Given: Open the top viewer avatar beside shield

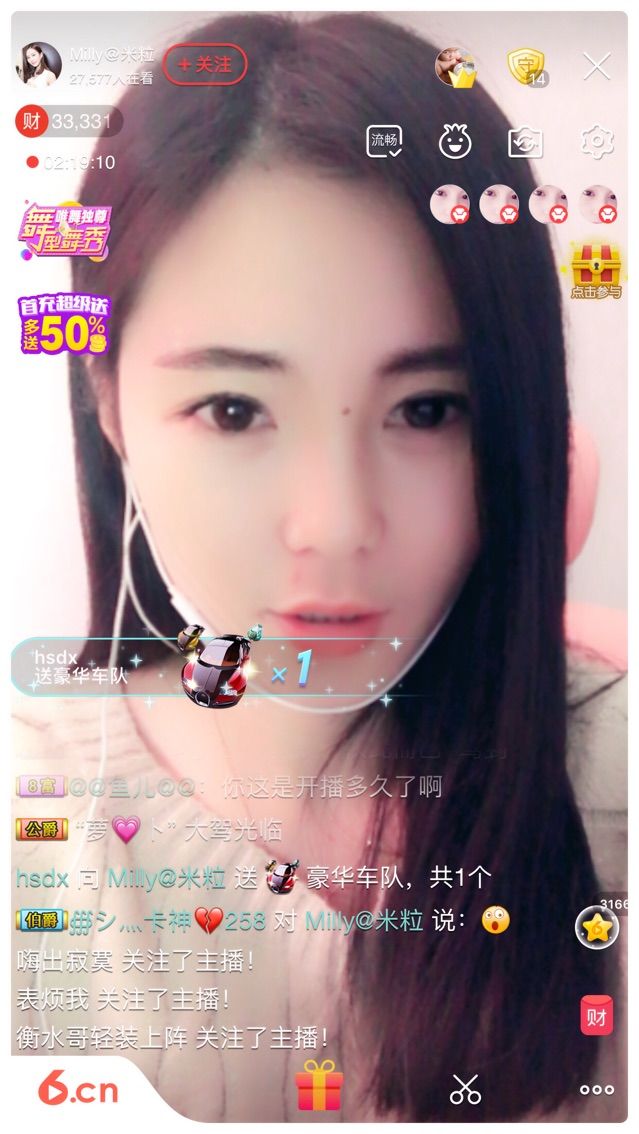Looking at the screenshot, I should pos(455,67).
